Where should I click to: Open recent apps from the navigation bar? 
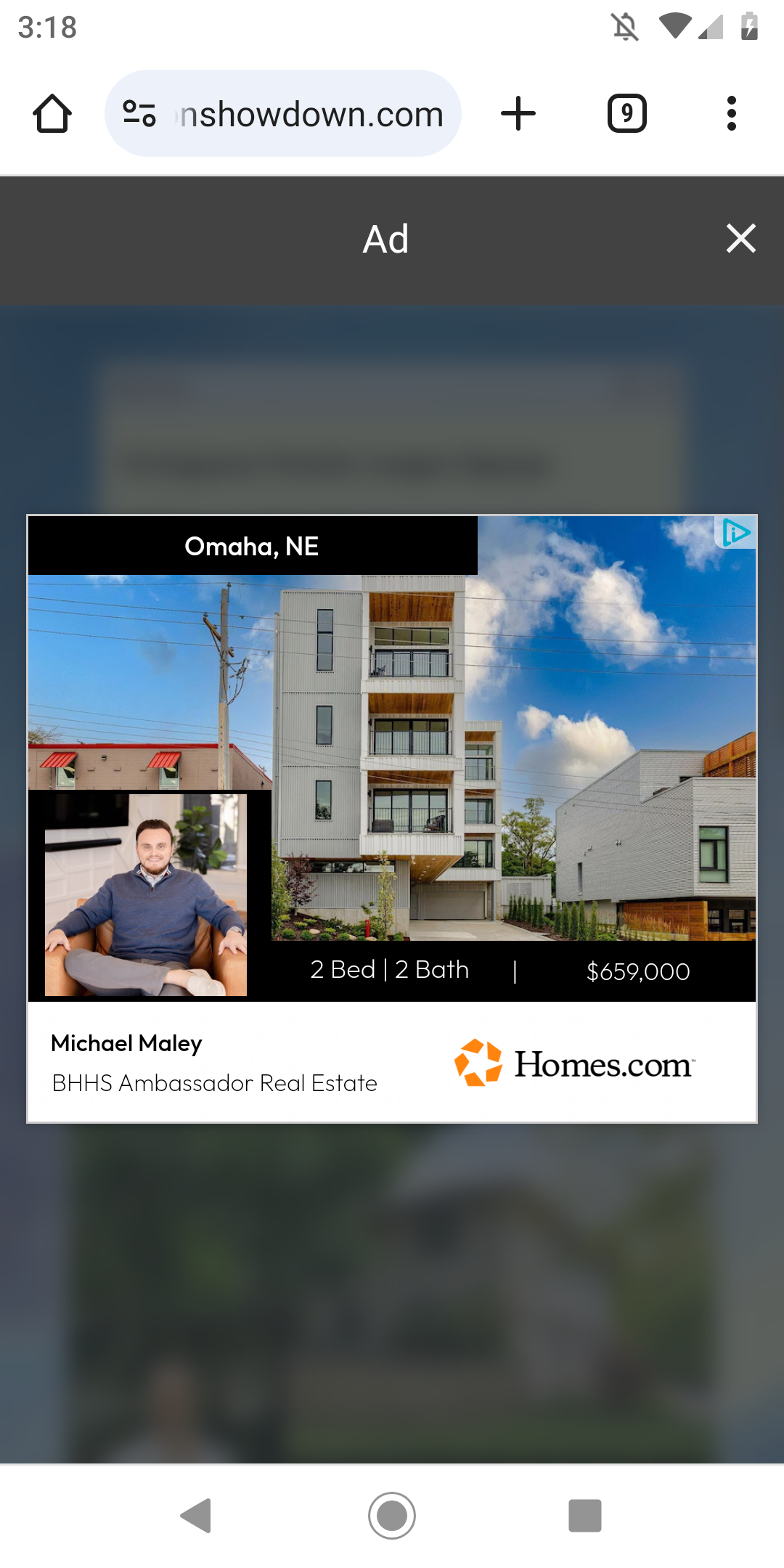coord(584,1515)
